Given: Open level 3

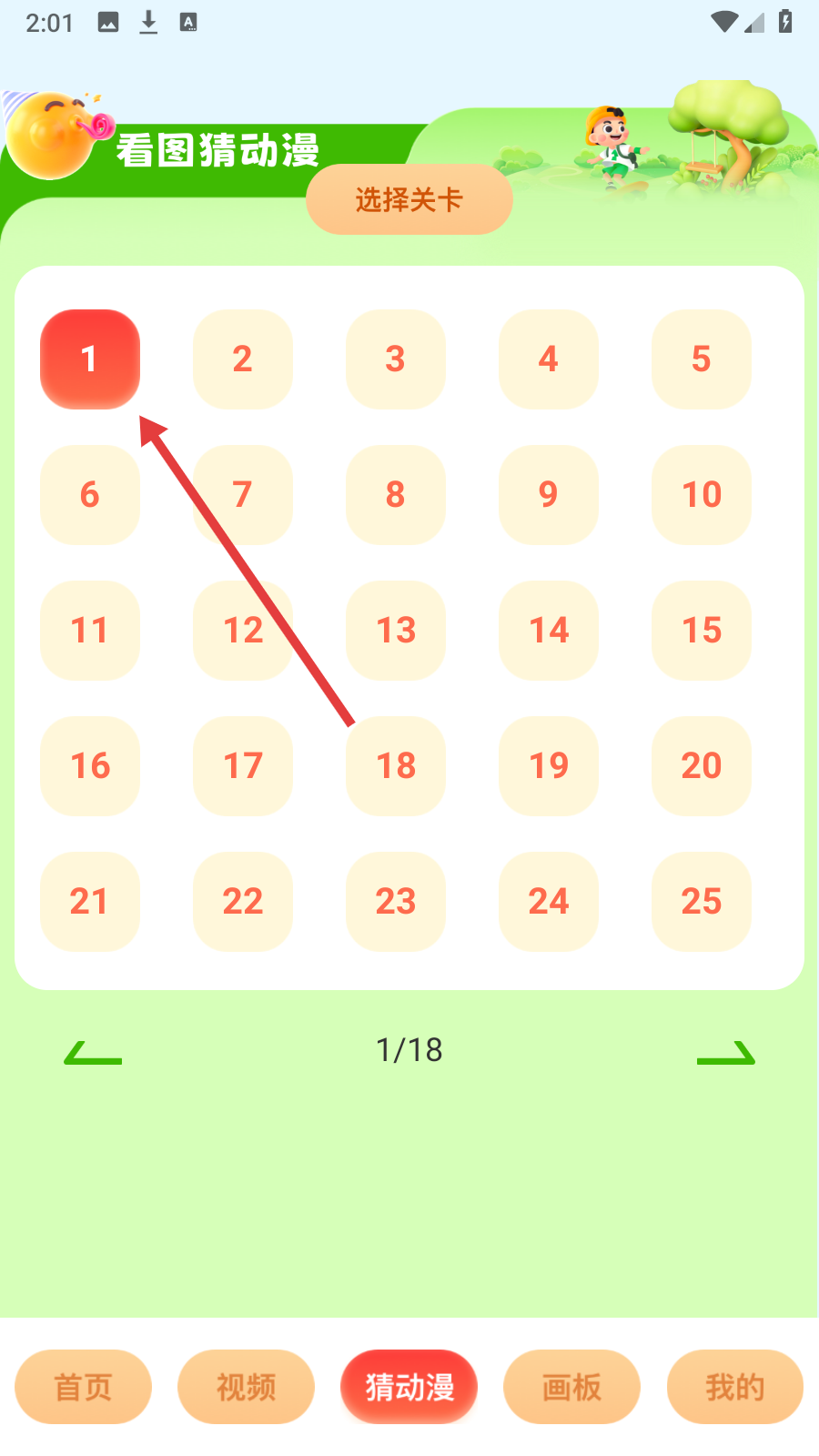Looking at the screenshot, I should pos(396,359).
